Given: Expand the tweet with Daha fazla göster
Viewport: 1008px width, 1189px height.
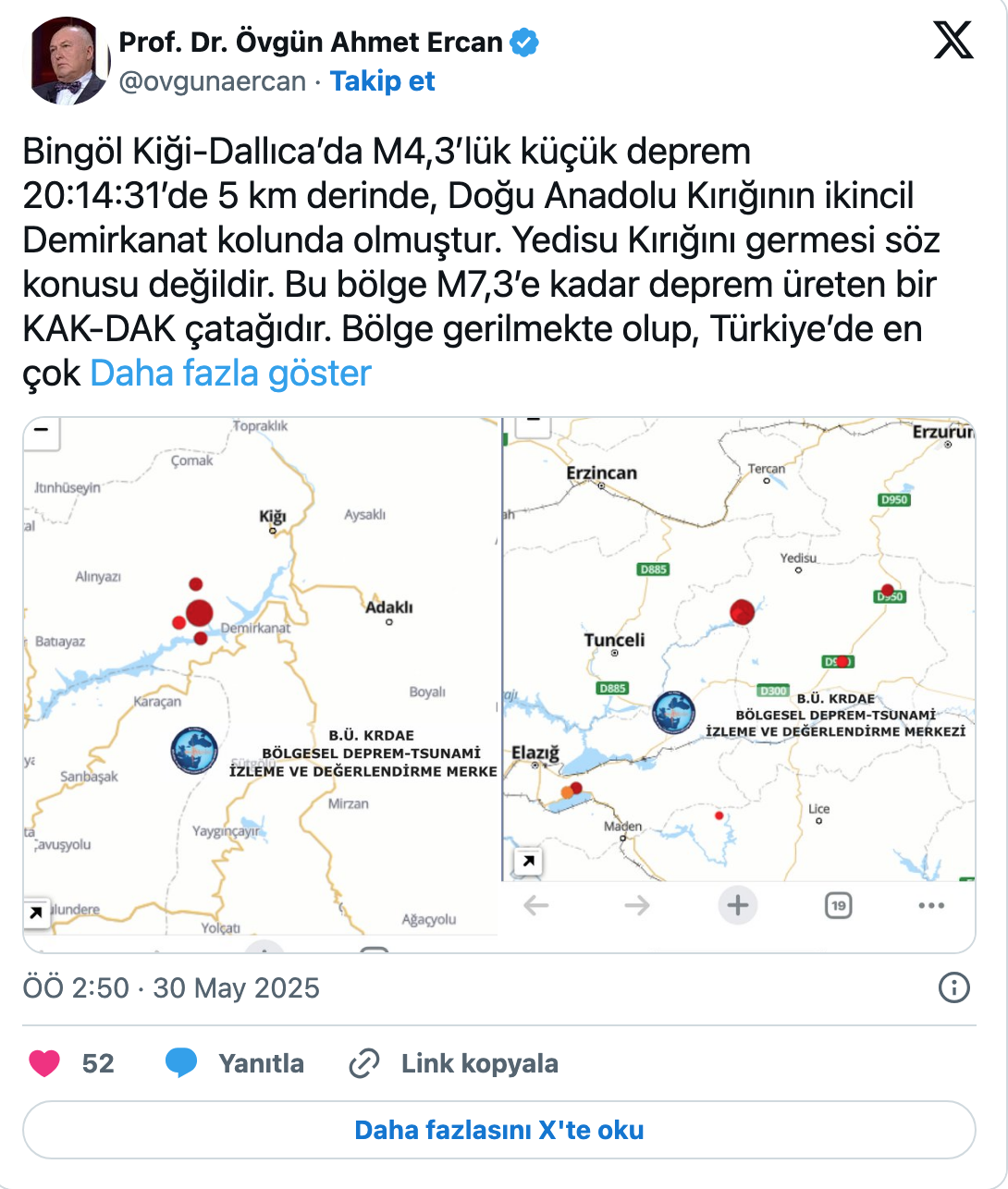Looking at the screenshot, I should [x=230, y=374].
